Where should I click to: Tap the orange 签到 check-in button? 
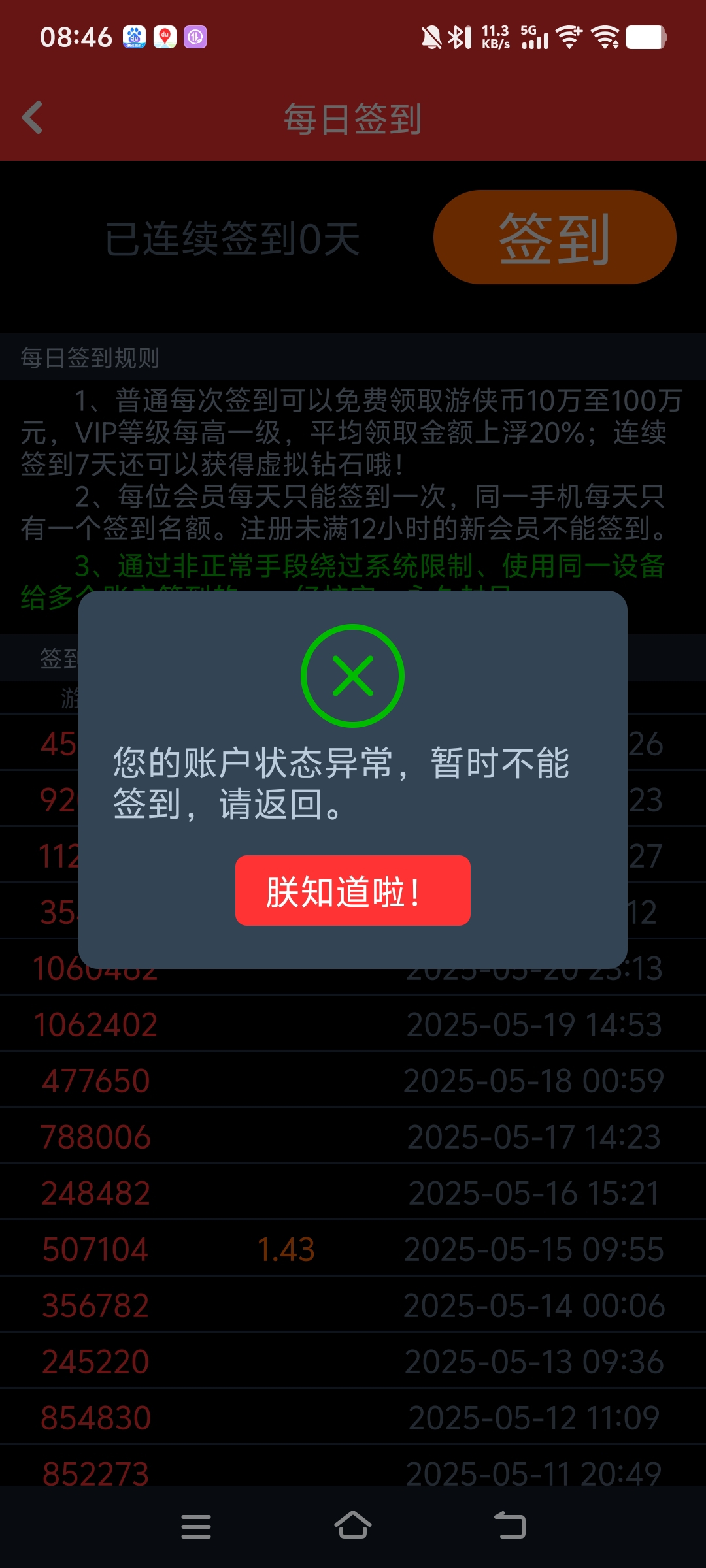tap(554, 237)
